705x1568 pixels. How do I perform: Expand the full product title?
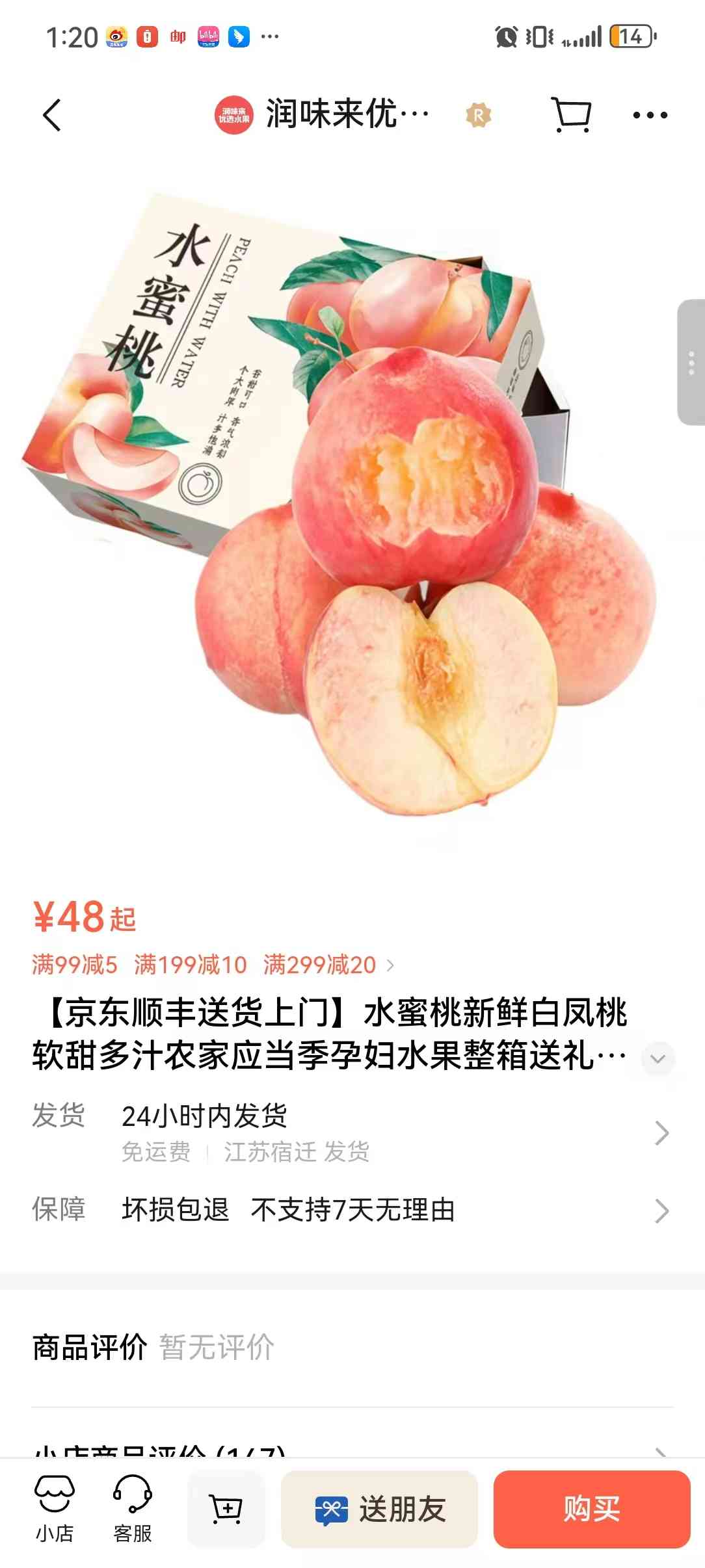click(658, 1059)
